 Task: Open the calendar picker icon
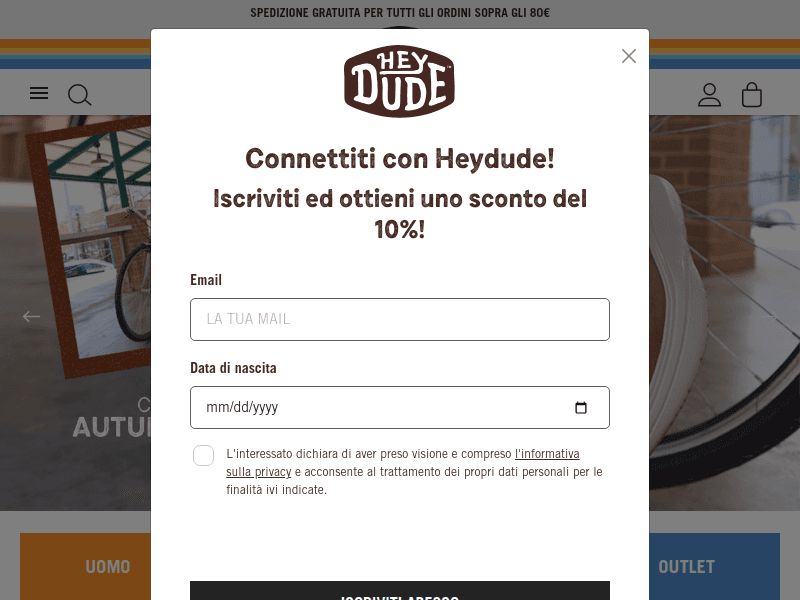(581, 408)
